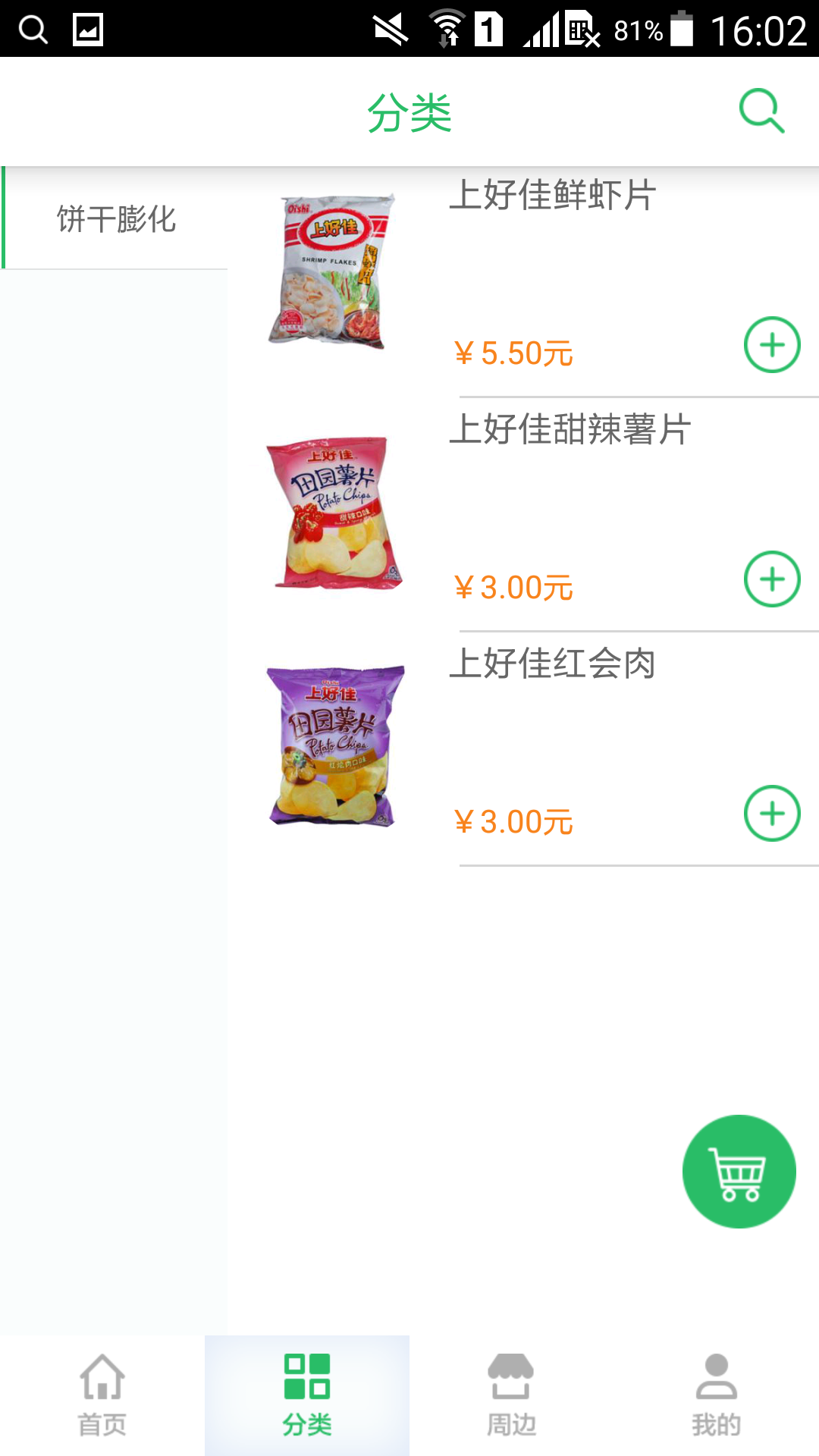
Task: Select the 饼干膨化 category
Action: point(116,219)
